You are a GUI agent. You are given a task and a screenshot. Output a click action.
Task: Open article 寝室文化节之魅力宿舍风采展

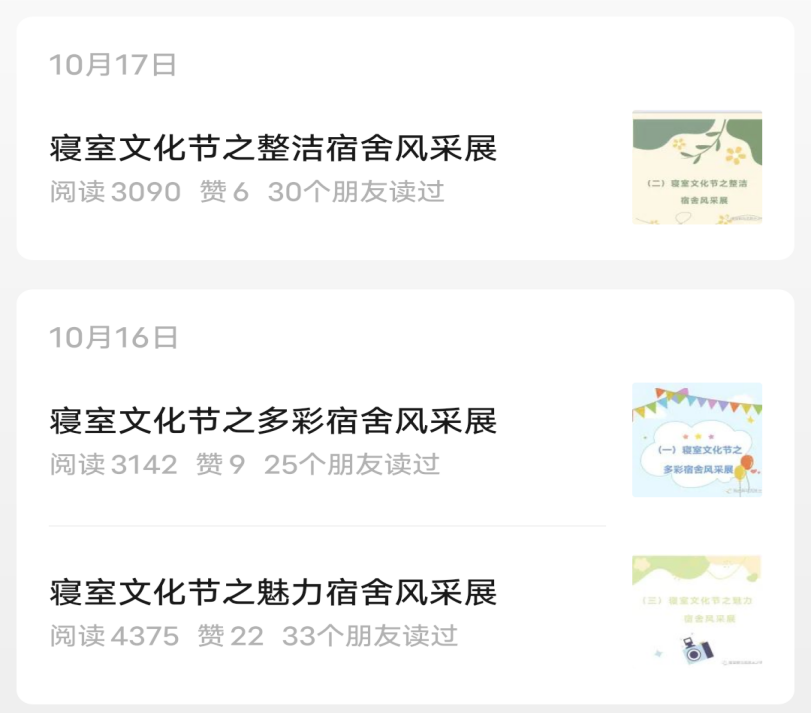pyautogui.click(x=273, y=592)
